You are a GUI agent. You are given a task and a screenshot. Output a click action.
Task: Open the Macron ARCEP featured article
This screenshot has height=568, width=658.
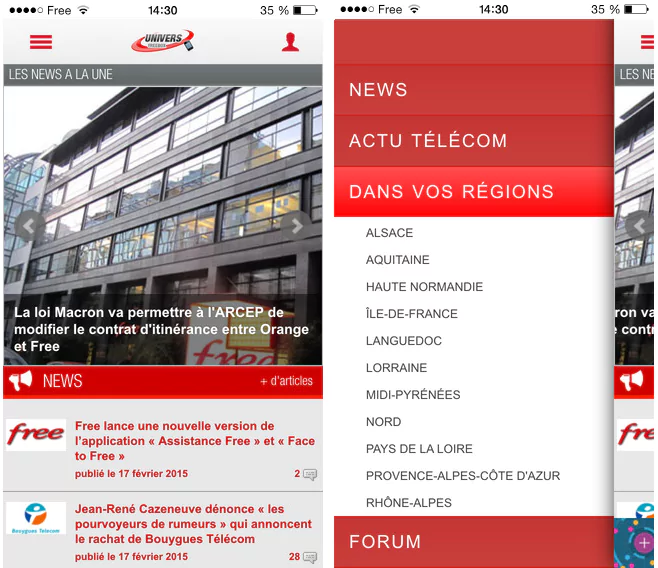[162, 329]
